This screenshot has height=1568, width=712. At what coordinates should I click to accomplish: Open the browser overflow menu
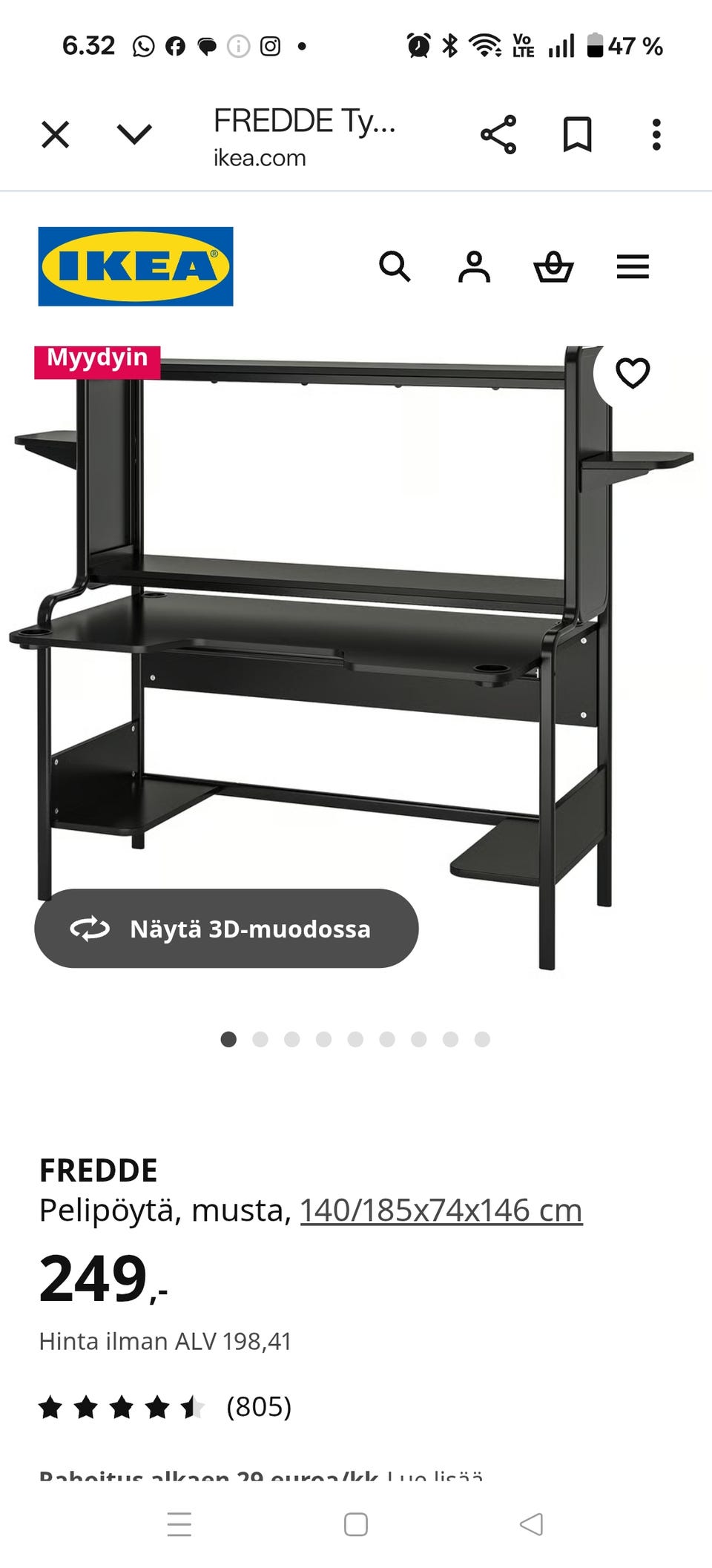point(656,135)
